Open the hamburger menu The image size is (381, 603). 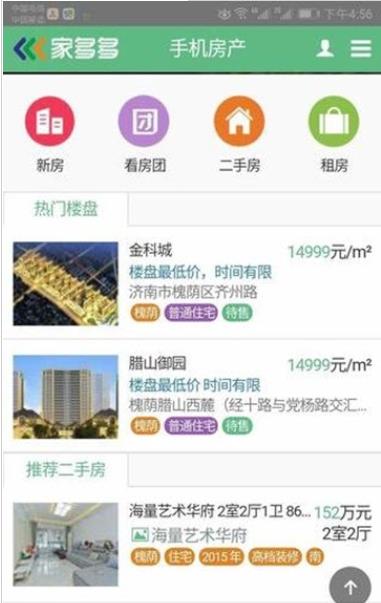coord(361,48)
